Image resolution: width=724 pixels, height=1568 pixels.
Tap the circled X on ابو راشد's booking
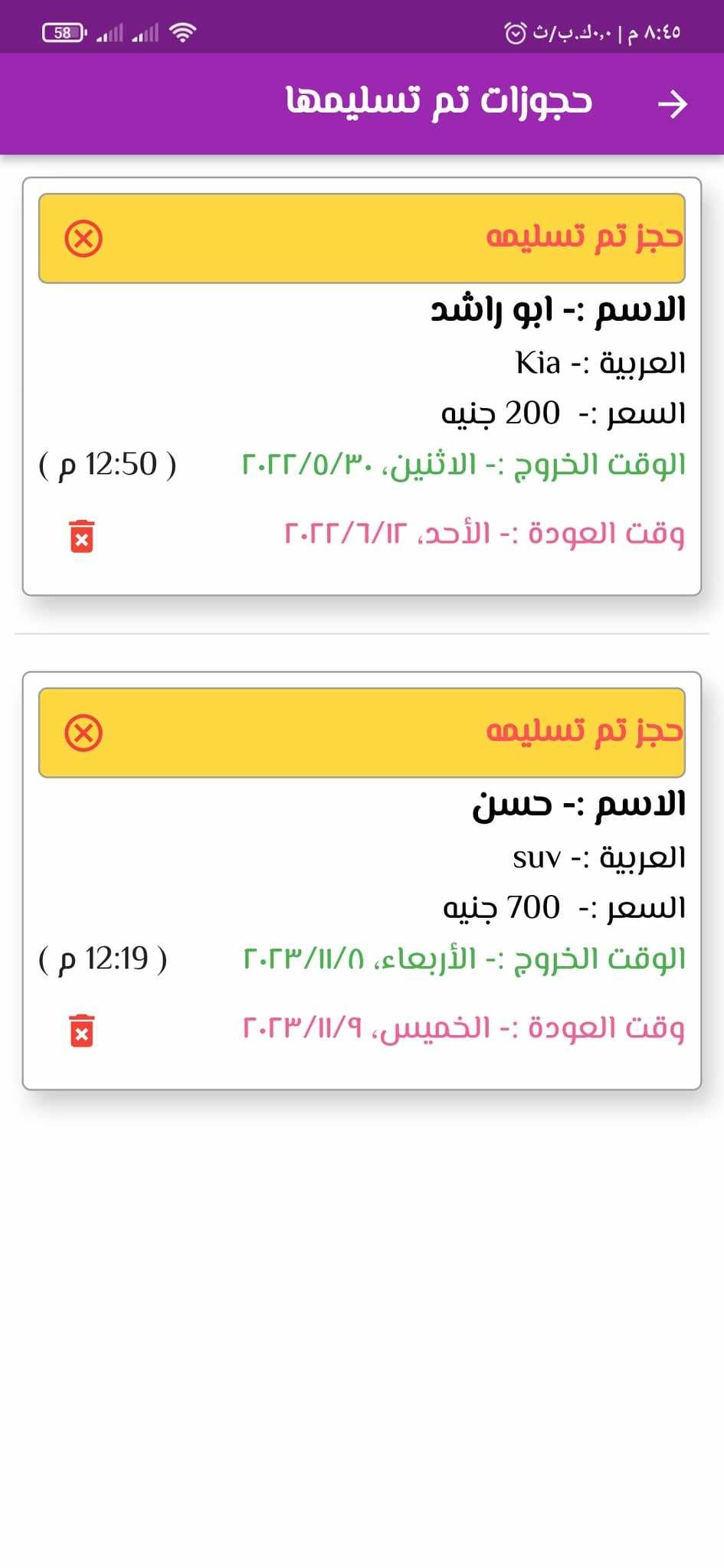[84, 238]
